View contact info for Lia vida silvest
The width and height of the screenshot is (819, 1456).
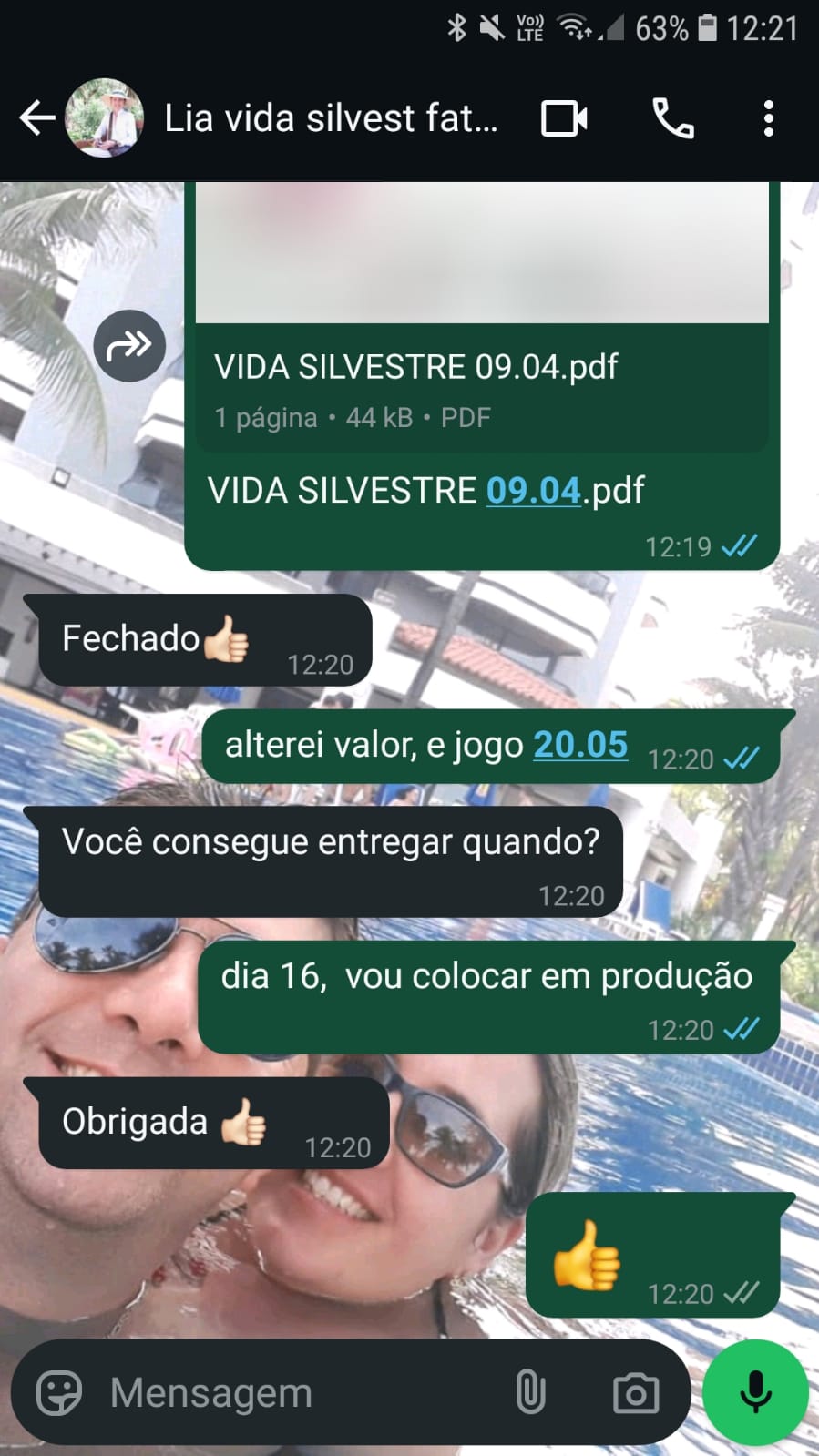click(x=330, y=118)
